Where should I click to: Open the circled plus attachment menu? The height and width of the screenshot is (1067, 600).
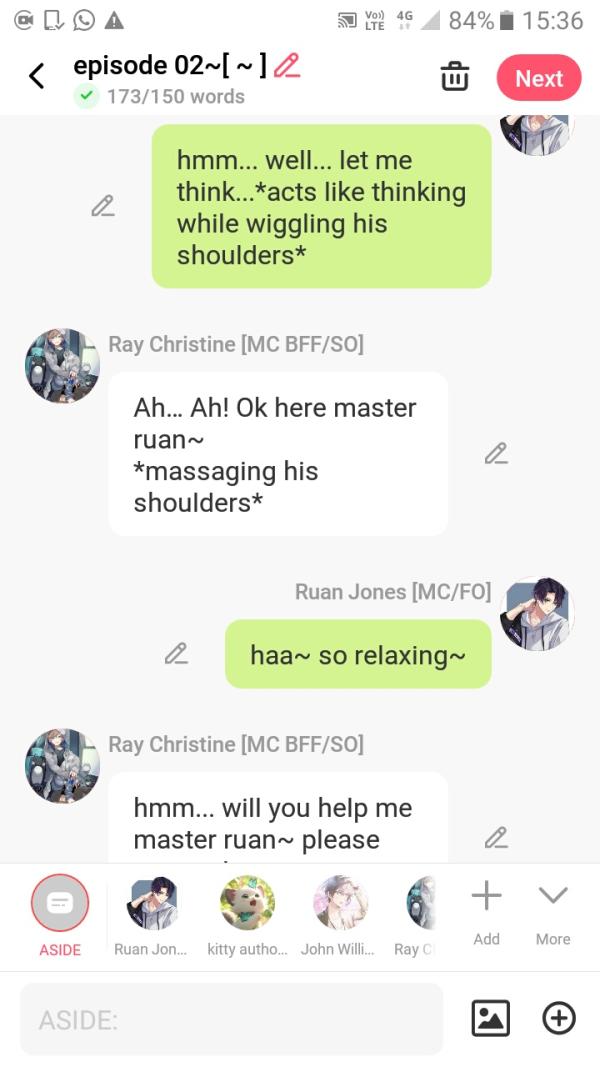559,1018
